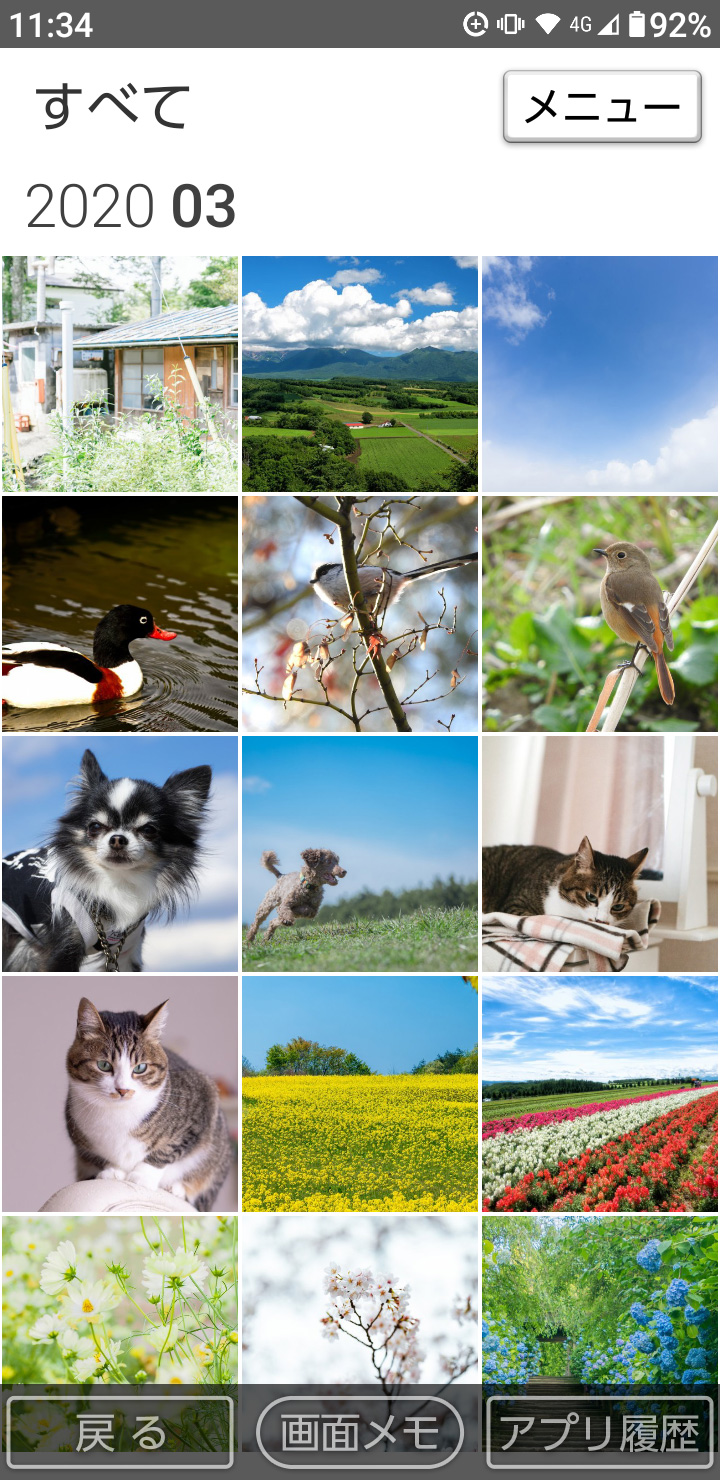Open the メニュー button
The height and width of the screenshot is (1480, 720).
[601, 106]
